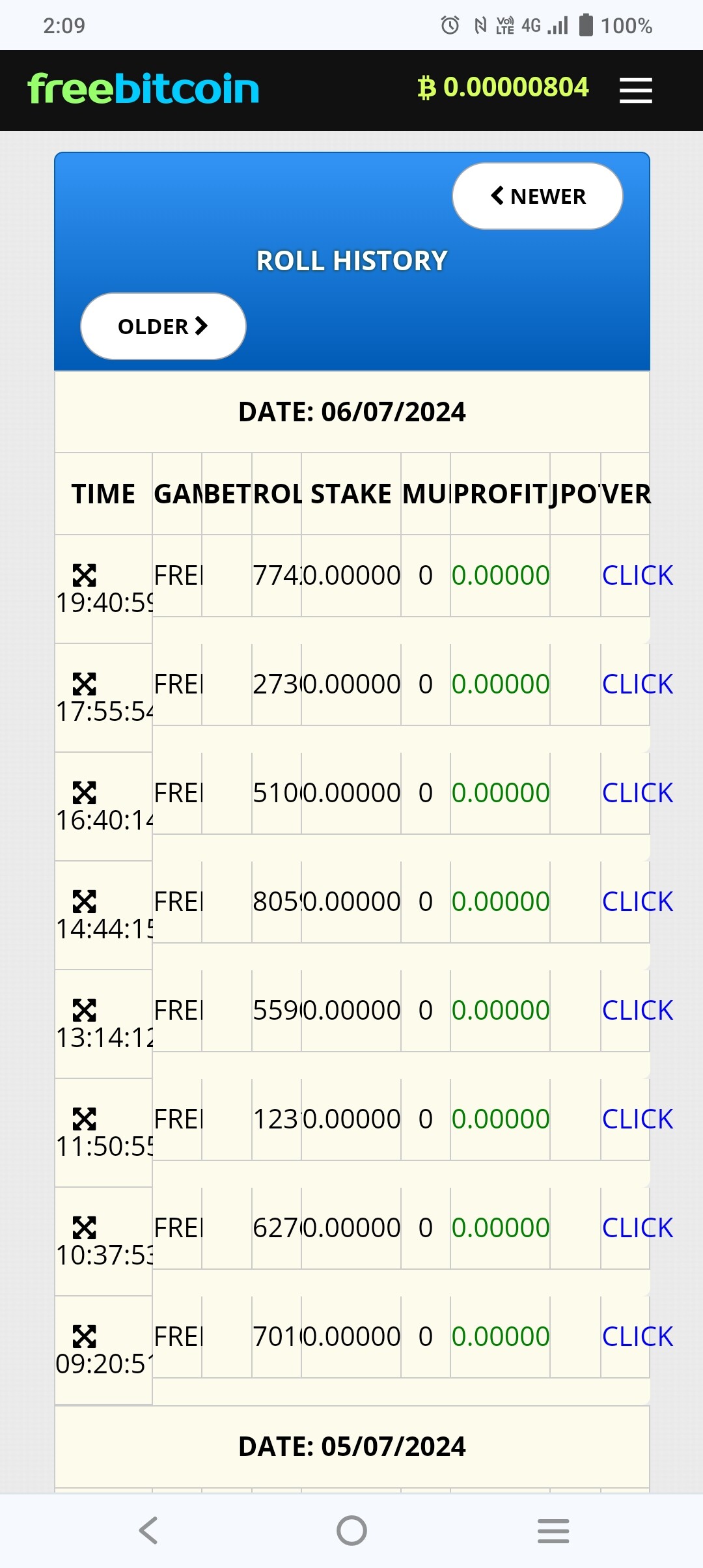This screenshot has width=703, height=1568.
Task: Go to OLDER roll history
Action: click(x=163, y=326)
